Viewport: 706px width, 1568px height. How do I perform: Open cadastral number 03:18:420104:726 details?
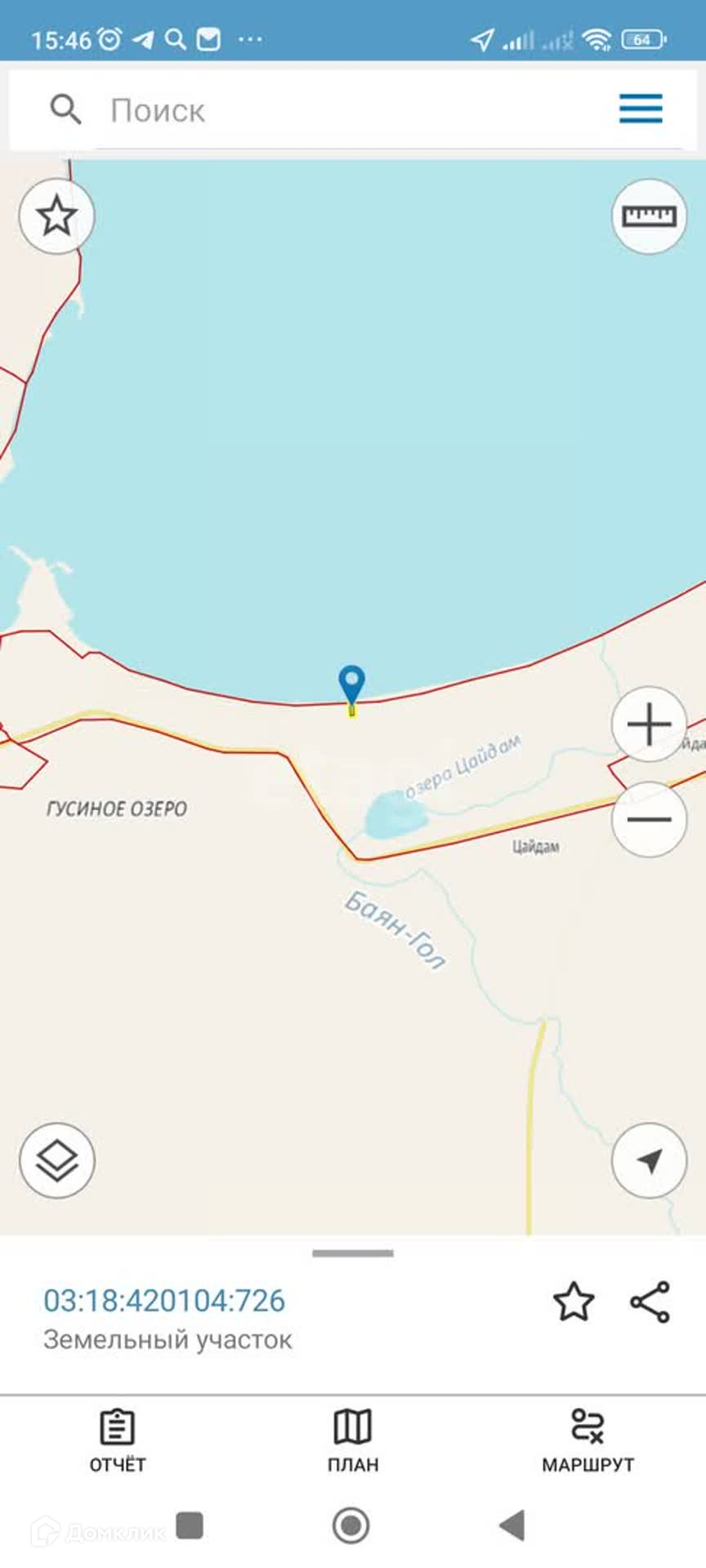164,1300
